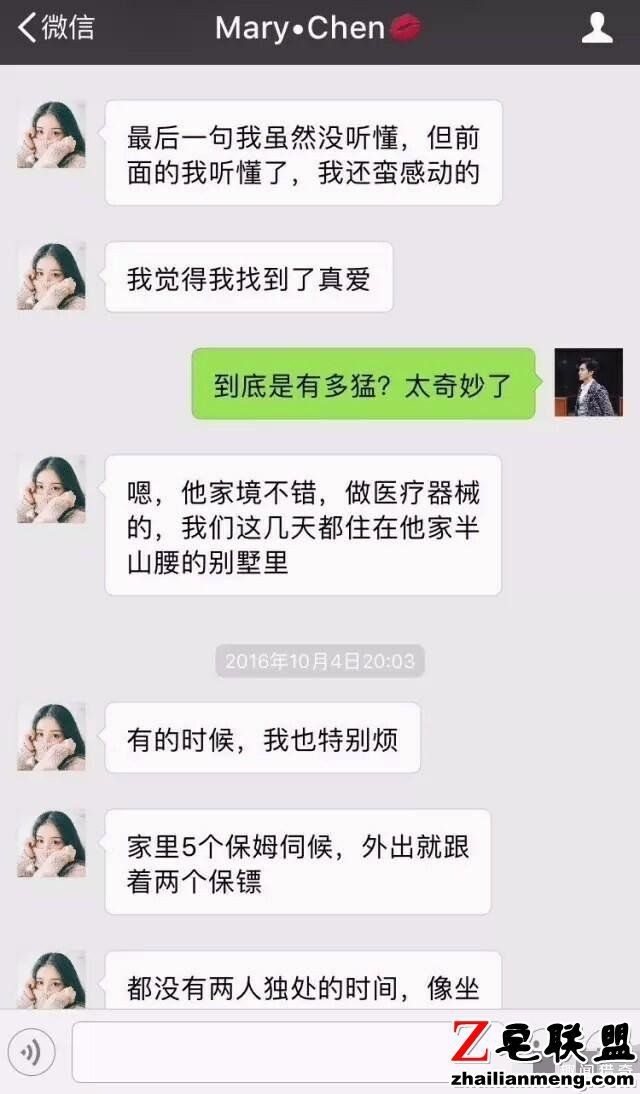Open Mary•Chen's chat info profile icon
Viewport: 640px width, 1094px height.
597,28
